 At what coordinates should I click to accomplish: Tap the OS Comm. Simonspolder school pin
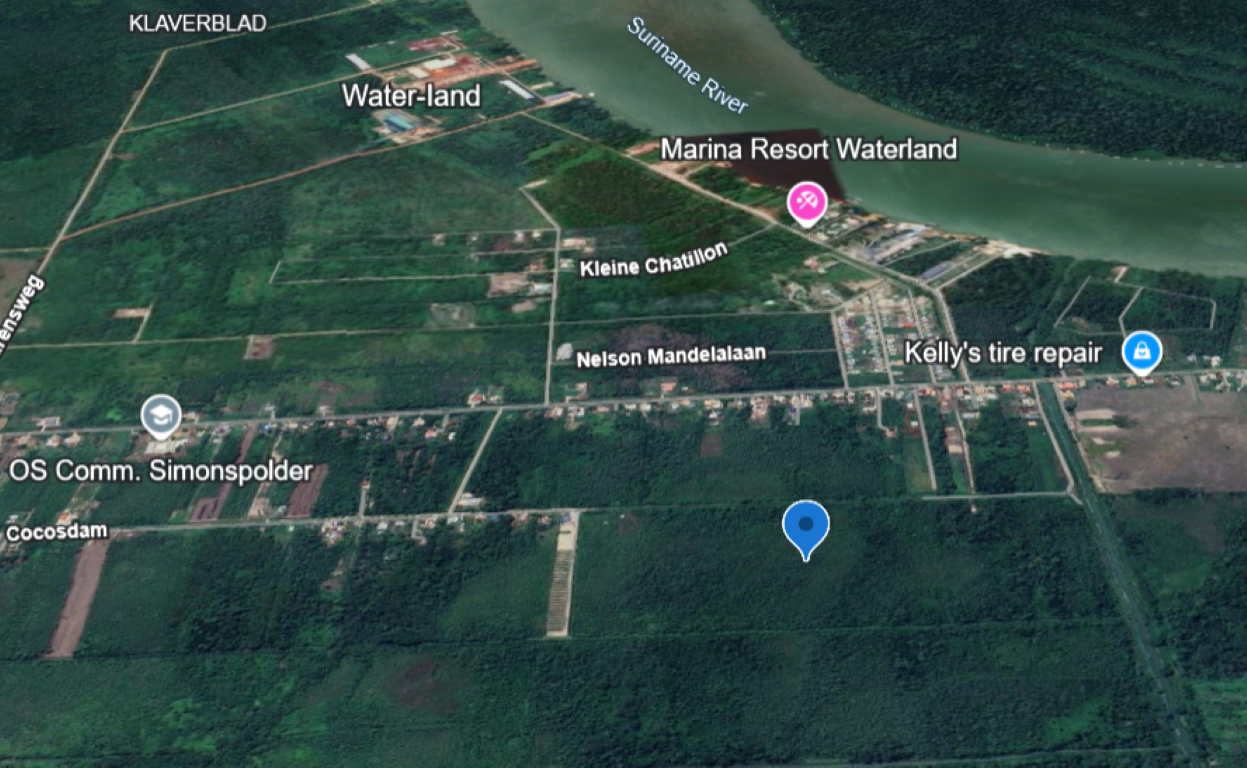[161, 415]
